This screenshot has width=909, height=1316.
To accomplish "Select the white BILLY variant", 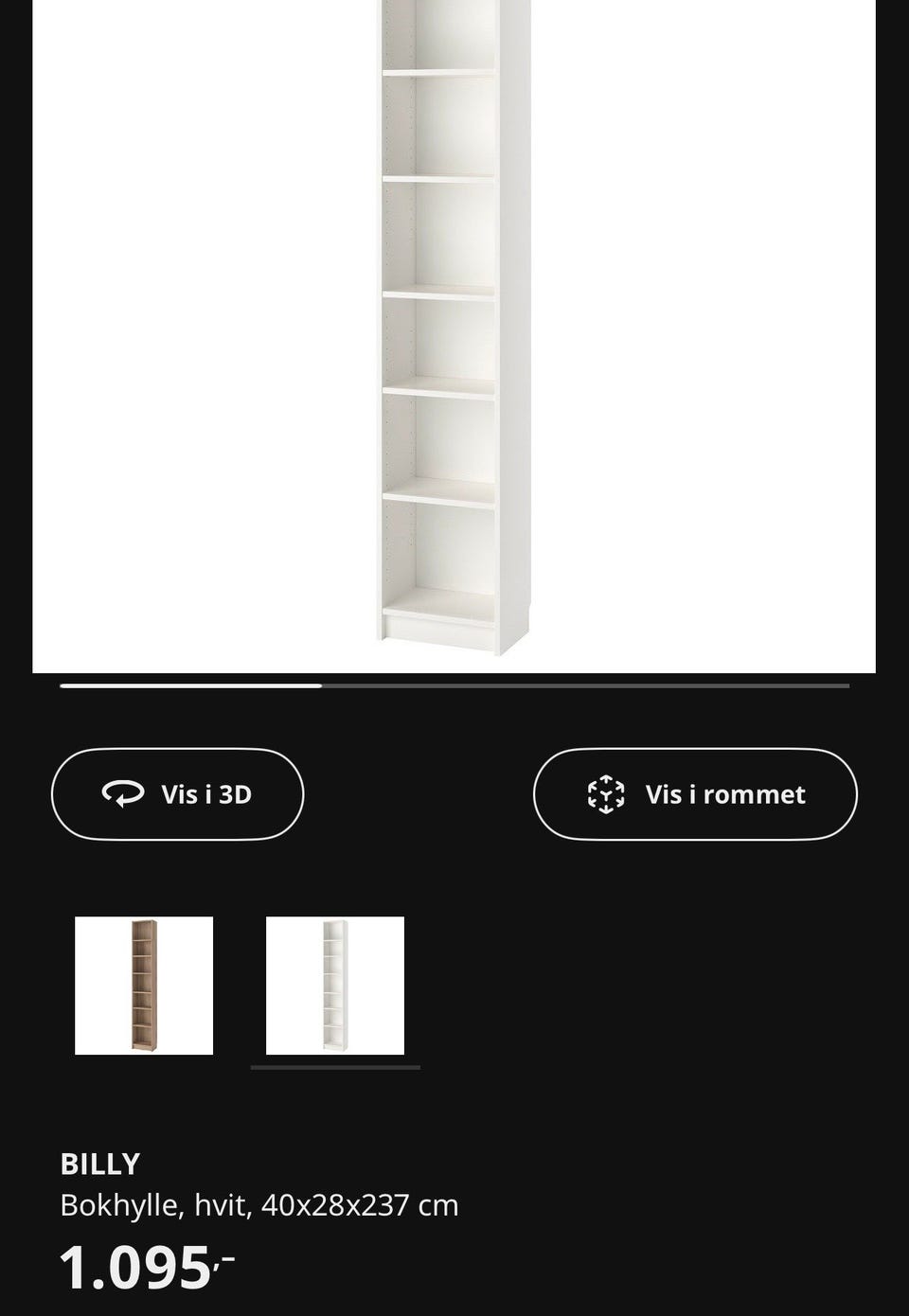I will [333, 983].
